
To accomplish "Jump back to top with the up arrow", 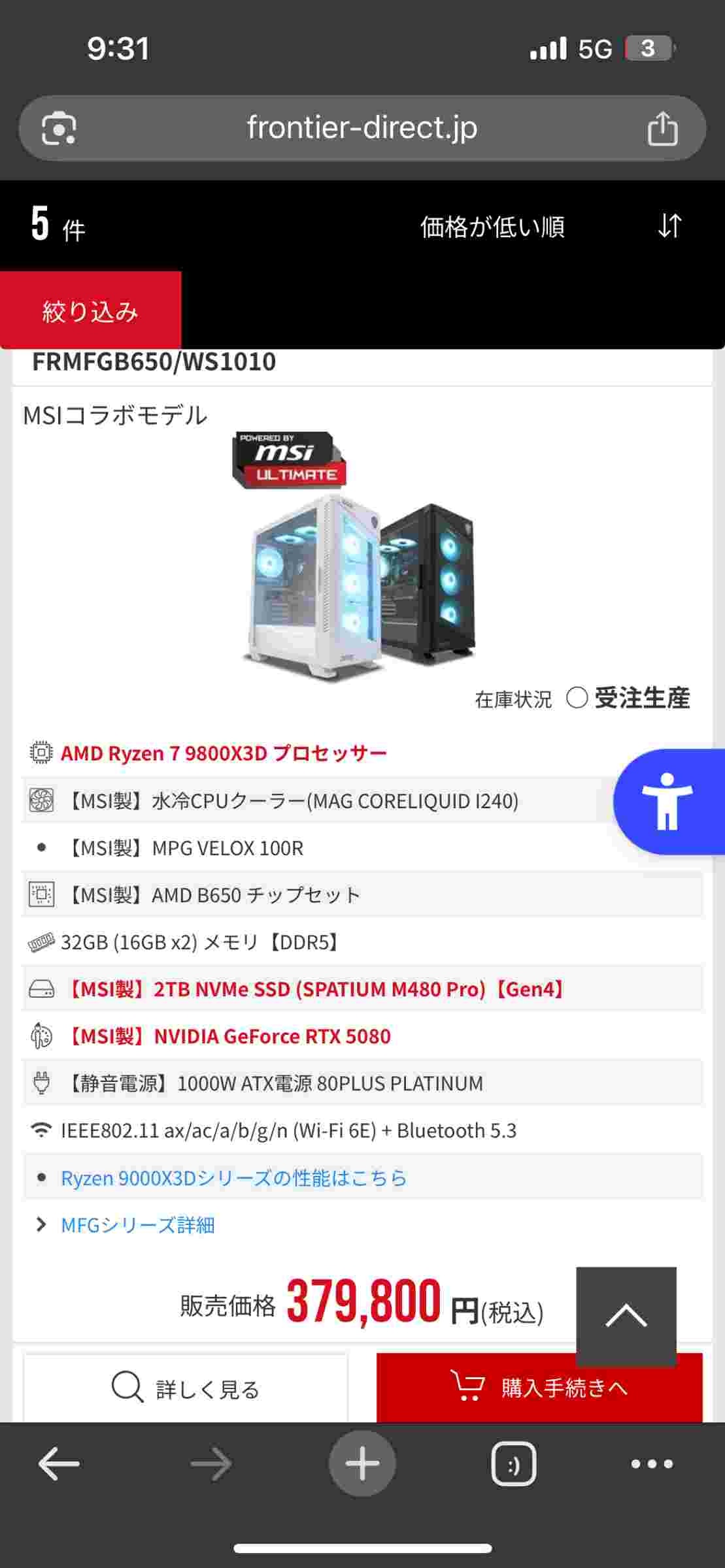I will (x=626, y=1315).
